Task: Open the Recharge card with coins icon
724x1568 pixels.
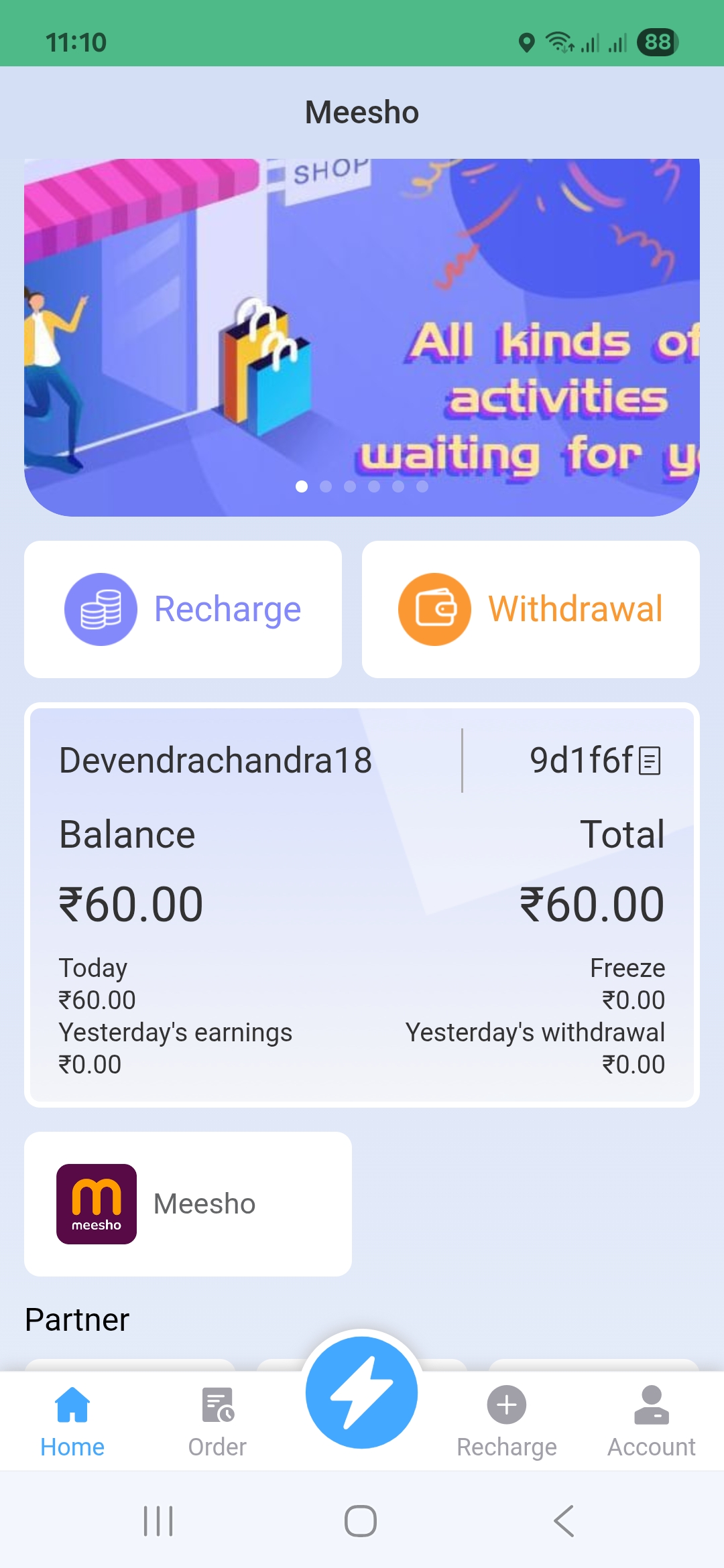Action: [x=183, y=609]
